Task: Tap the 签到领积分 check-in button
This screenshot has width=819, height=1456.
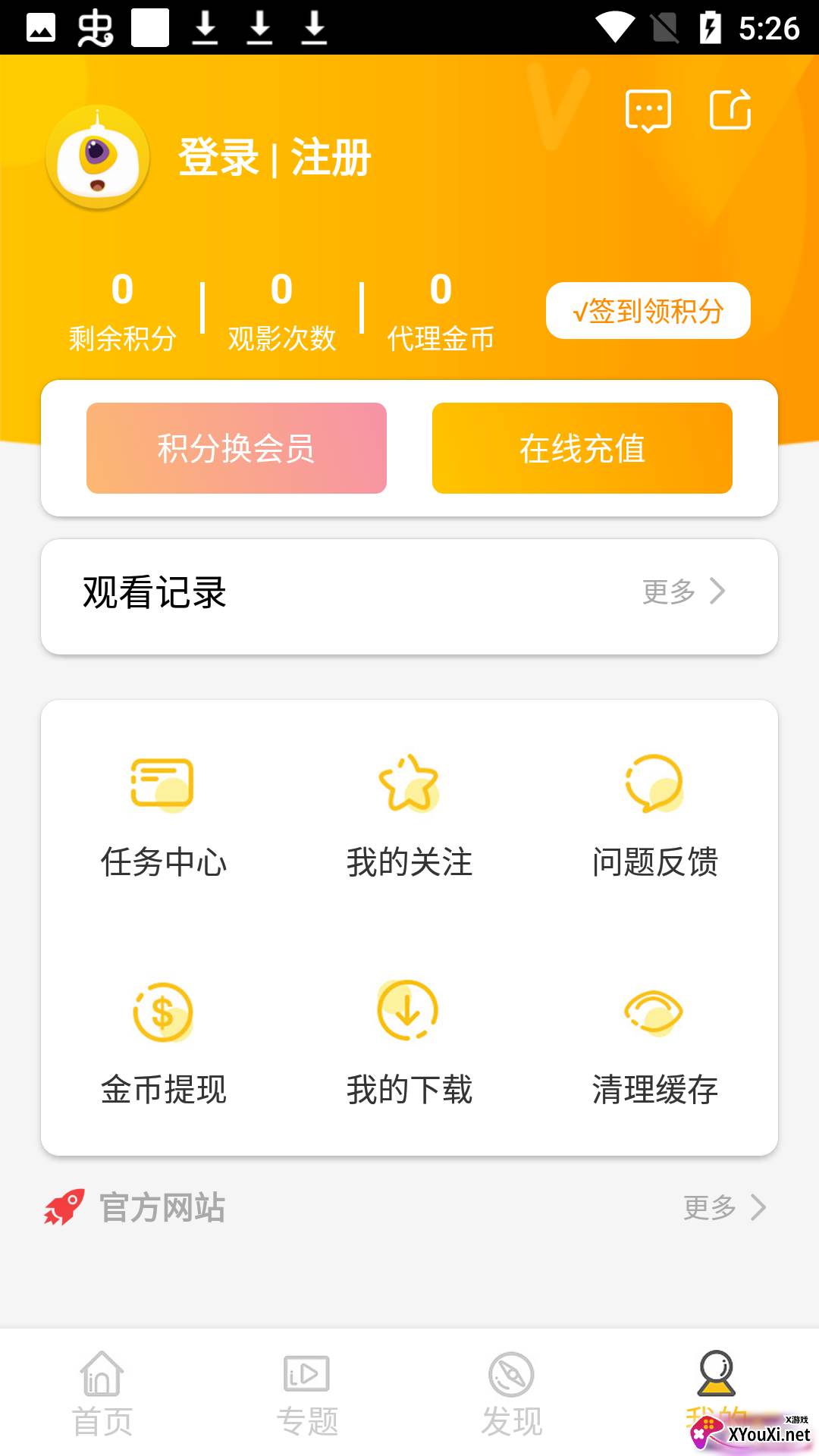Action: click(648, 311)
